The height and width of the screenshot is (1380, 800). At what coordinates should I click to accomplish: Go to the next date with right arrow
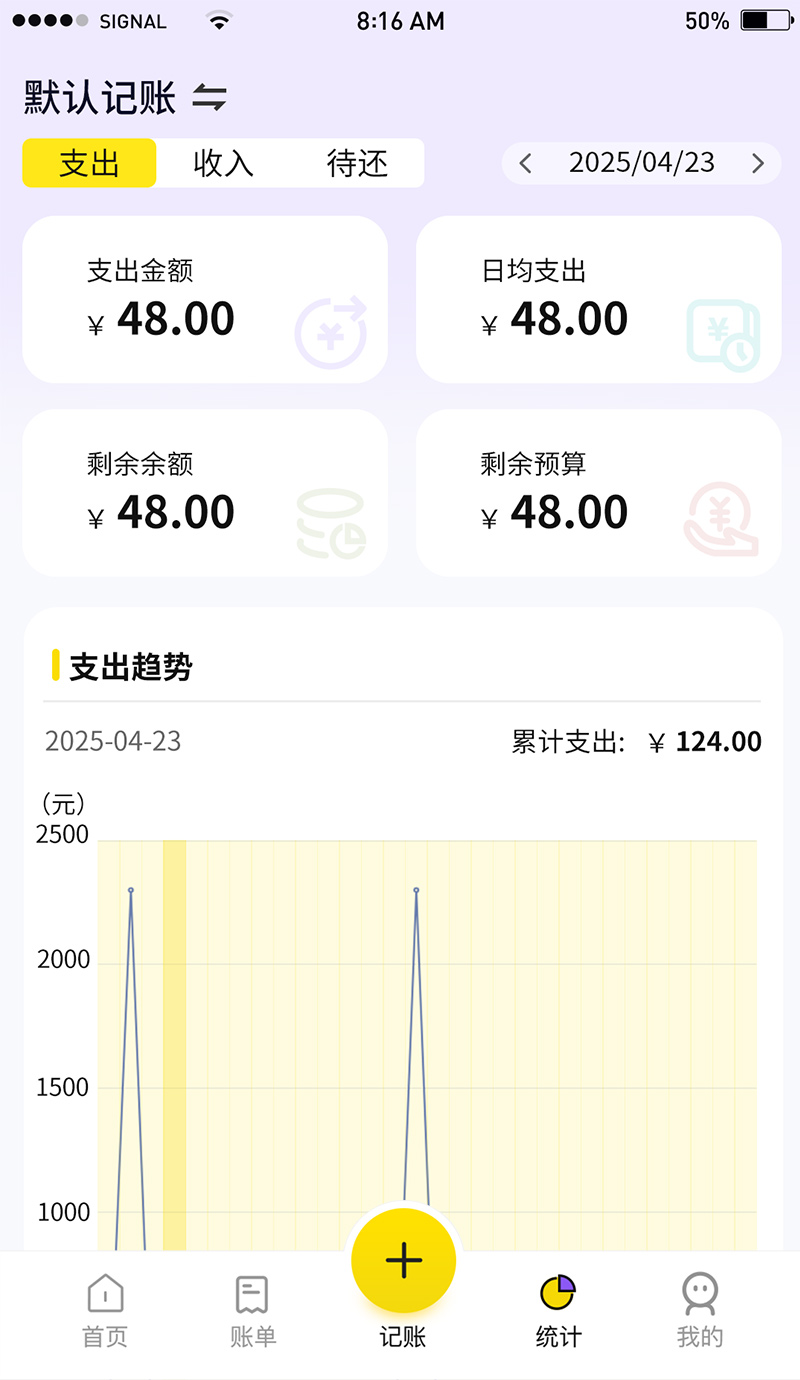pos(758,163)
